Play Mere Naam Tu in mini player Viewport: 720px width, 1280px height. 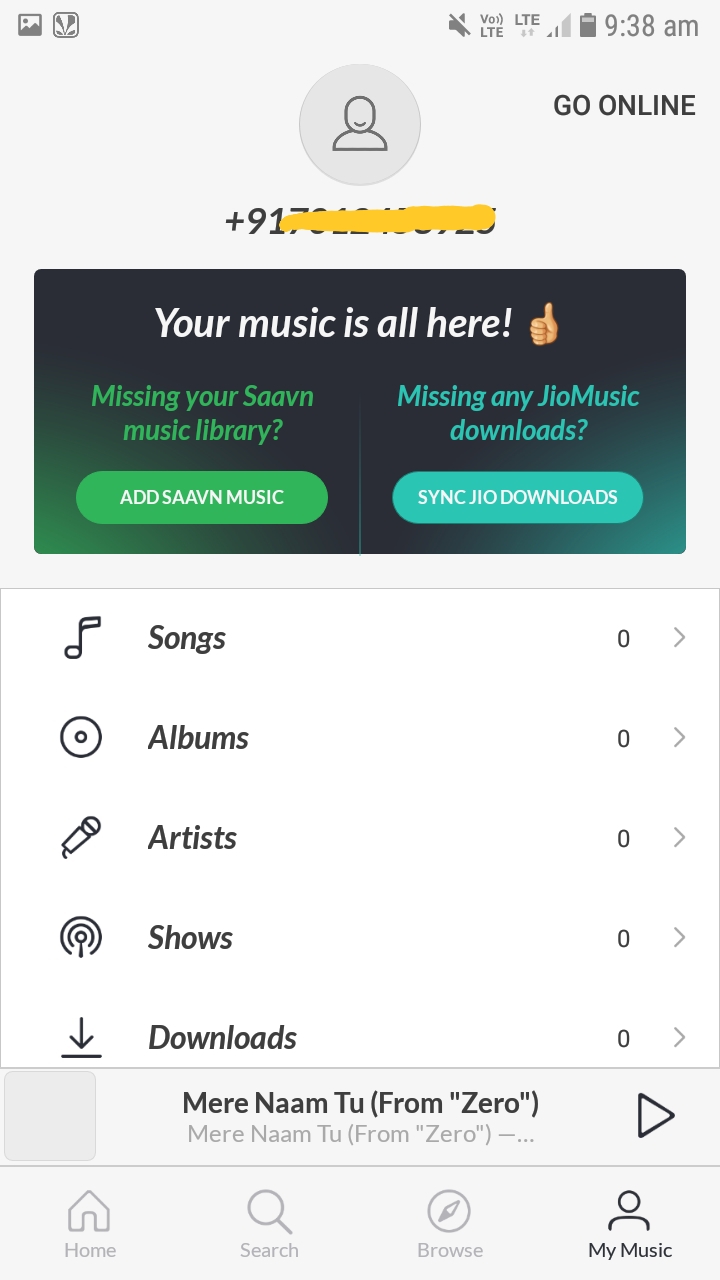point(656,1116)
